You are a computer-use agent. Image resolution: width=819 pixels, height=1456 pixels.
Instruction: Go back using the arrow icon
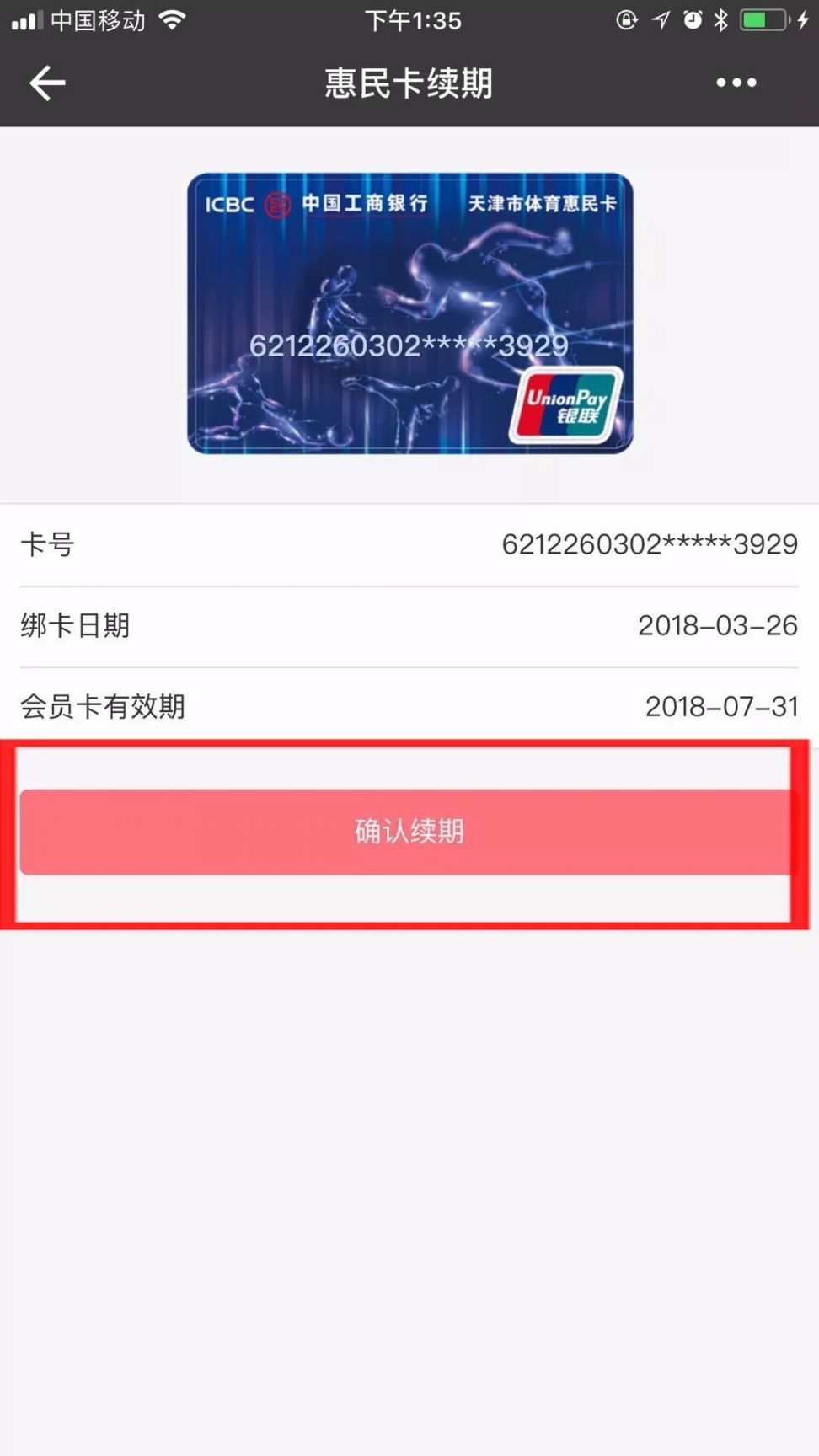47,83
